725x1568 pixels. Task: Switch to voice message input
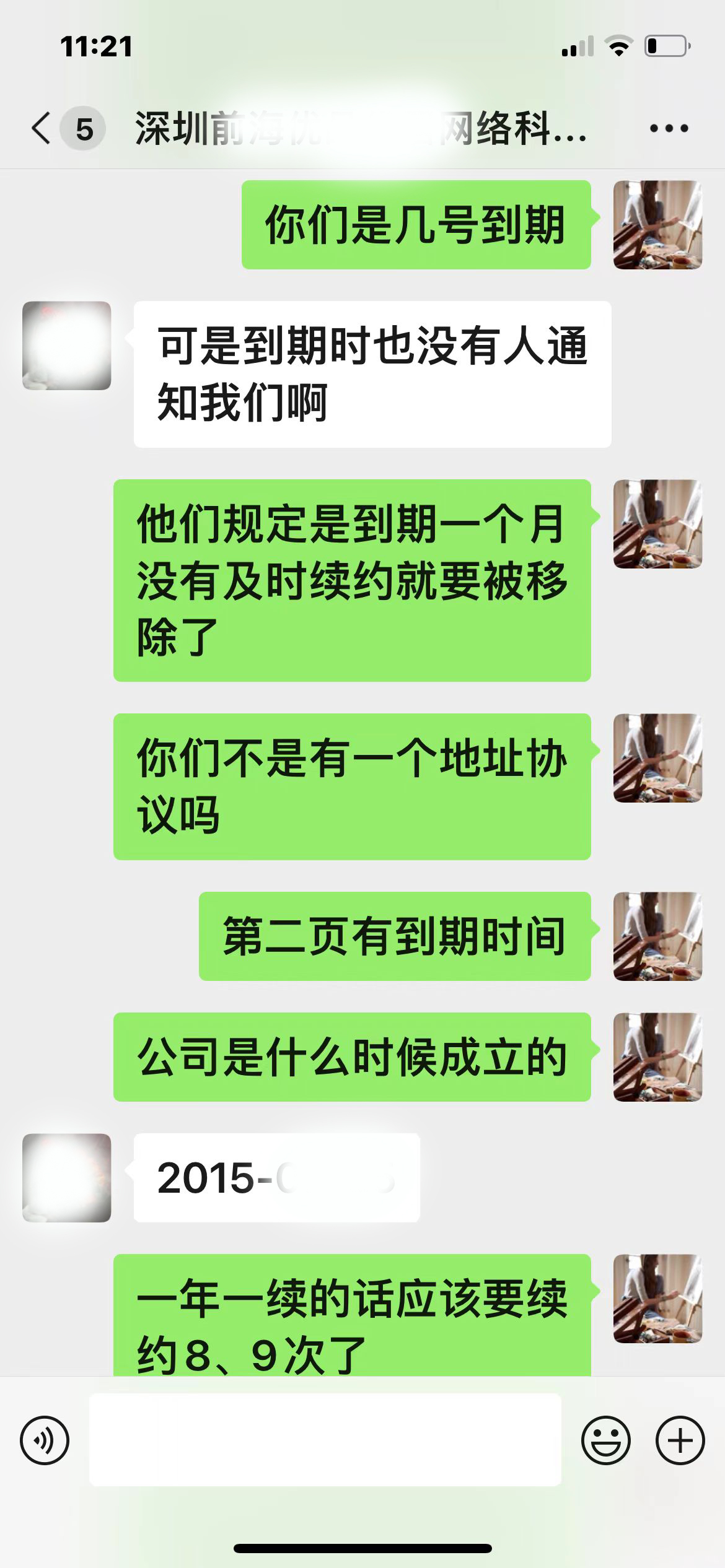[x=45, y=1440]
